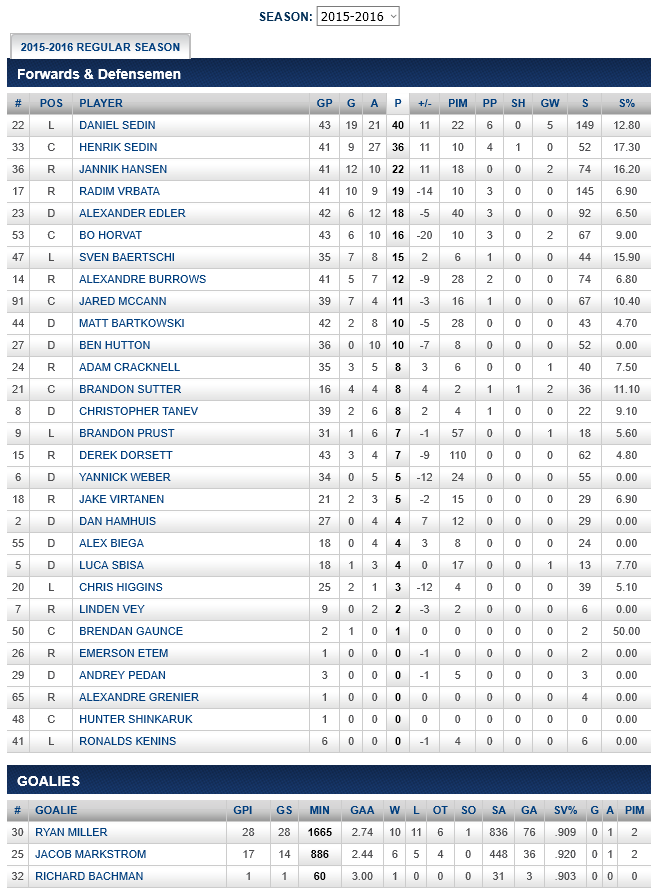View Brandon Sutter's profile
This screenshot has width=654, height=892.
[x=130, y=389]
